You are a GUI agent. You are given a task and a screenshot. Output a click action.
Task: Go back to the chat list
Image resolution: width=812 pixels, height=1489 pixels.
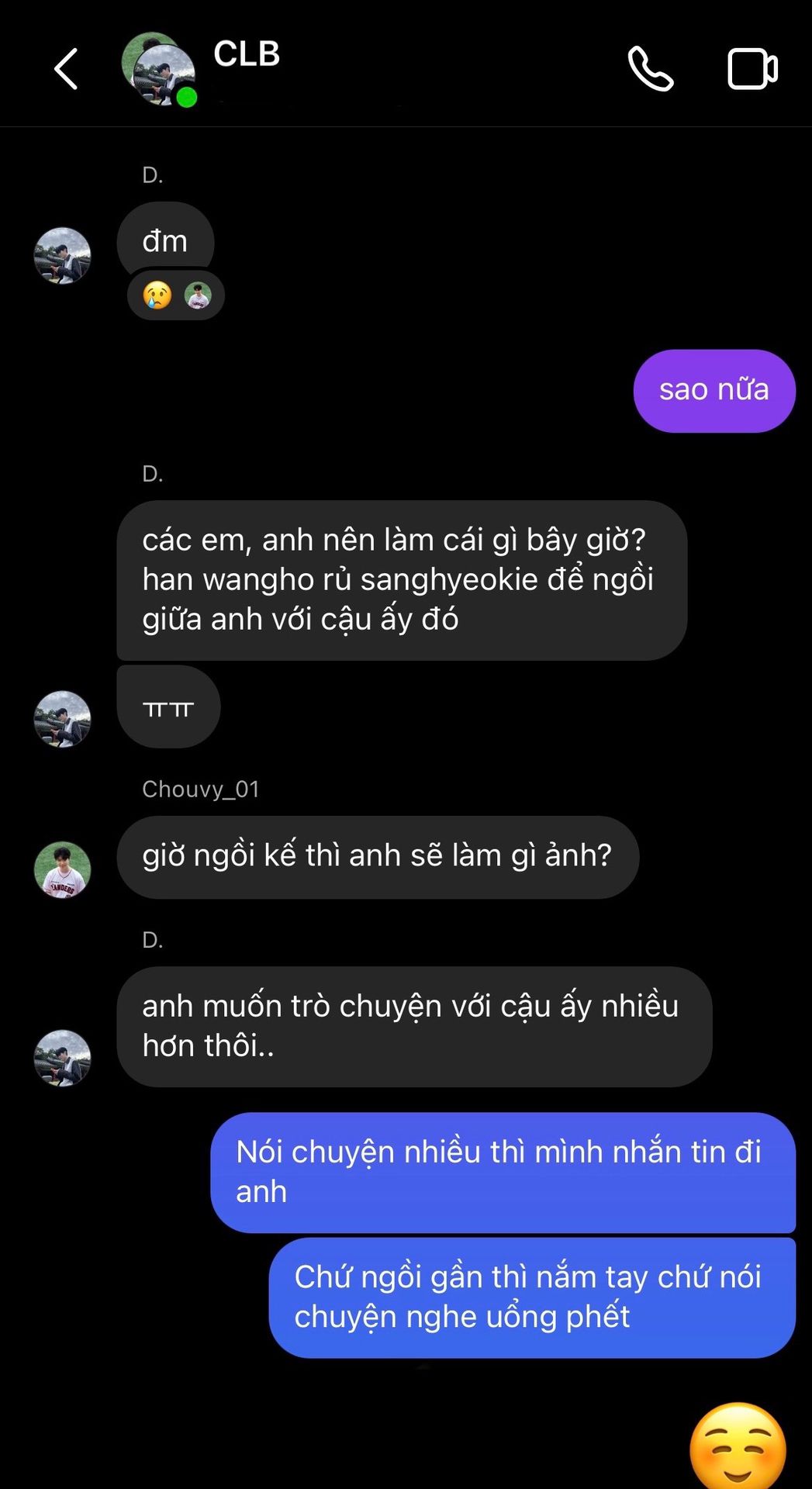pyautogui.click(x=66, y=70)
